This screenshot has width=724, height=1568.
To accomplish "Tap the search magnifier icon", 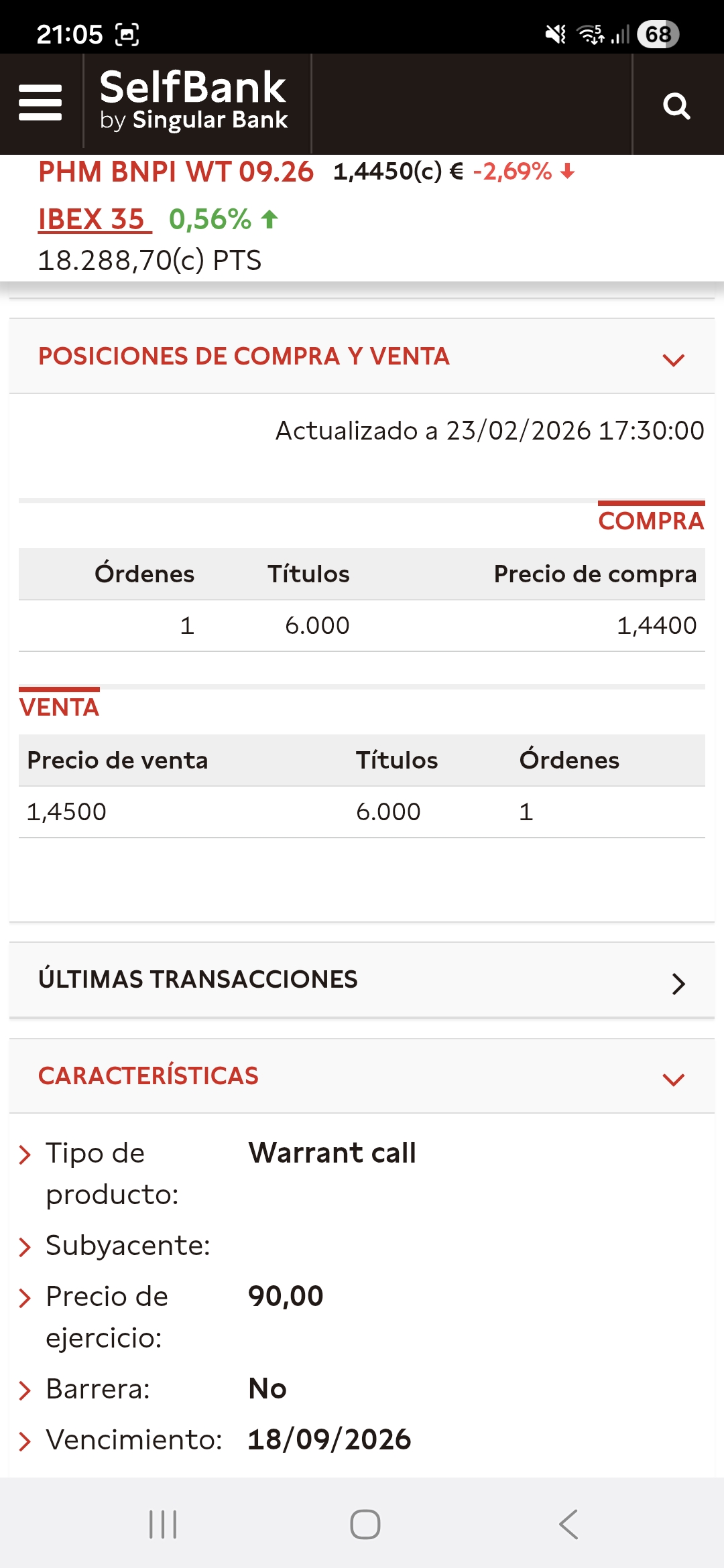I will click(x=676, y=105).
